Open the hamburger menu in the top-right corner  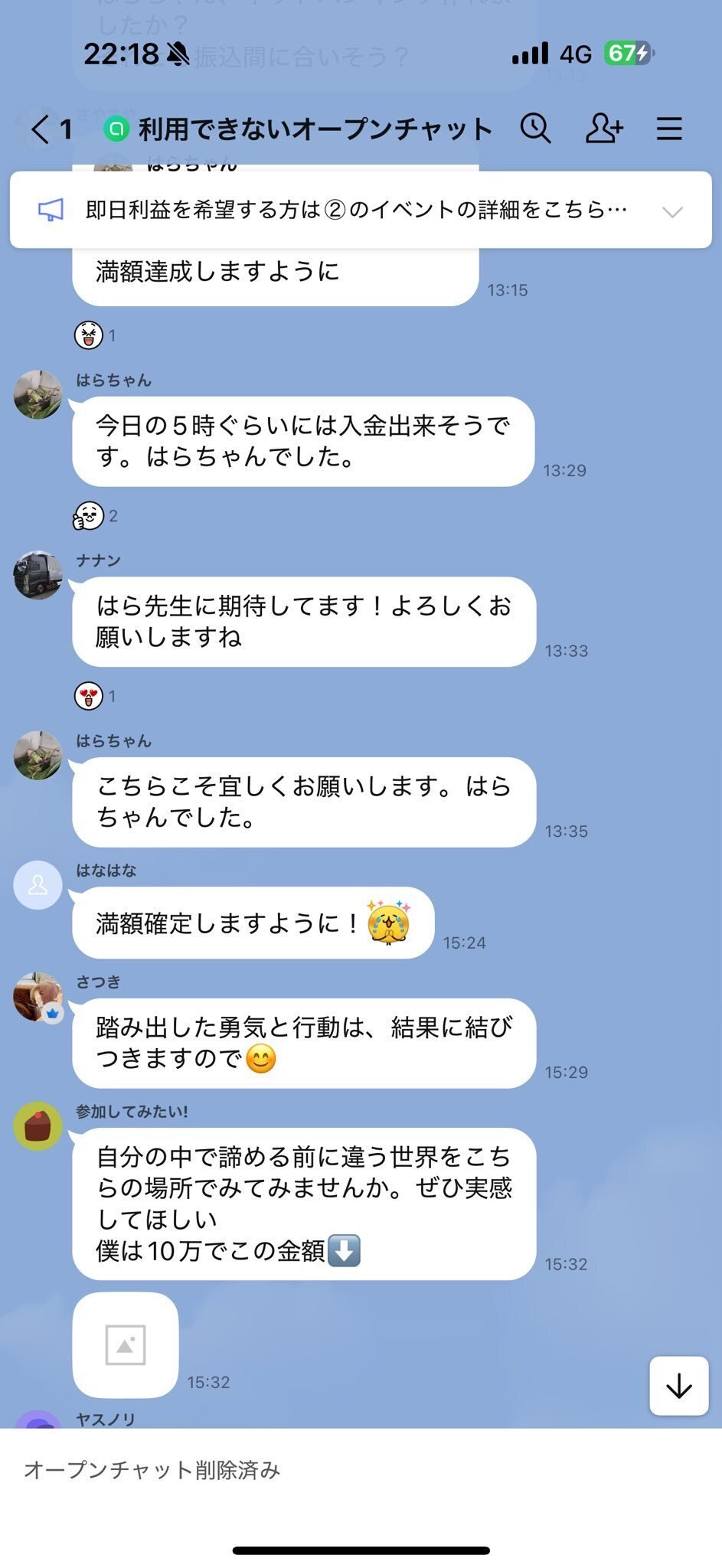pyautogui.click(x=668, y=129)
